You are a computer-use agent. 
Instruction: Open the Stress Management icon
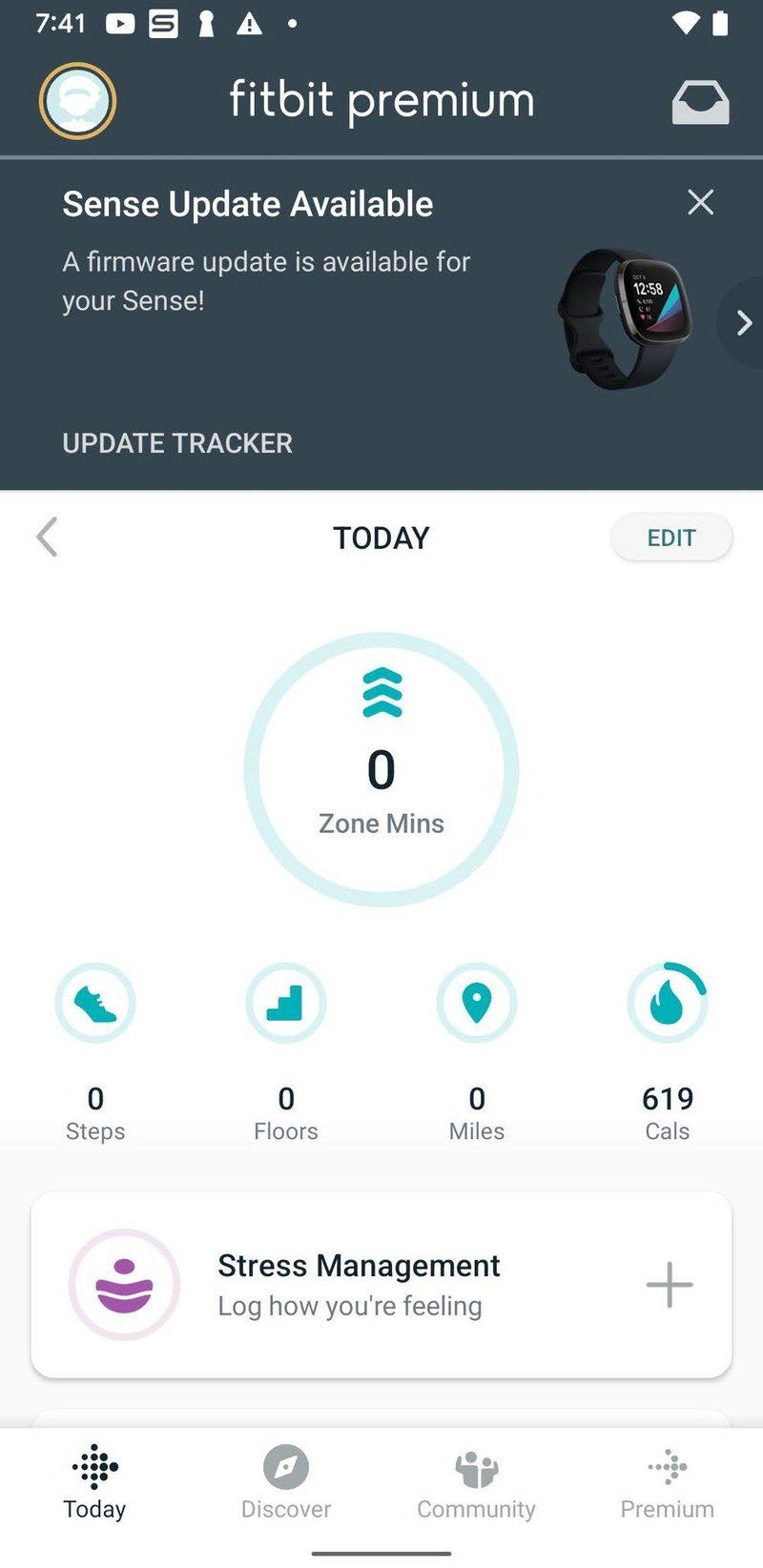pos(125,1284)
